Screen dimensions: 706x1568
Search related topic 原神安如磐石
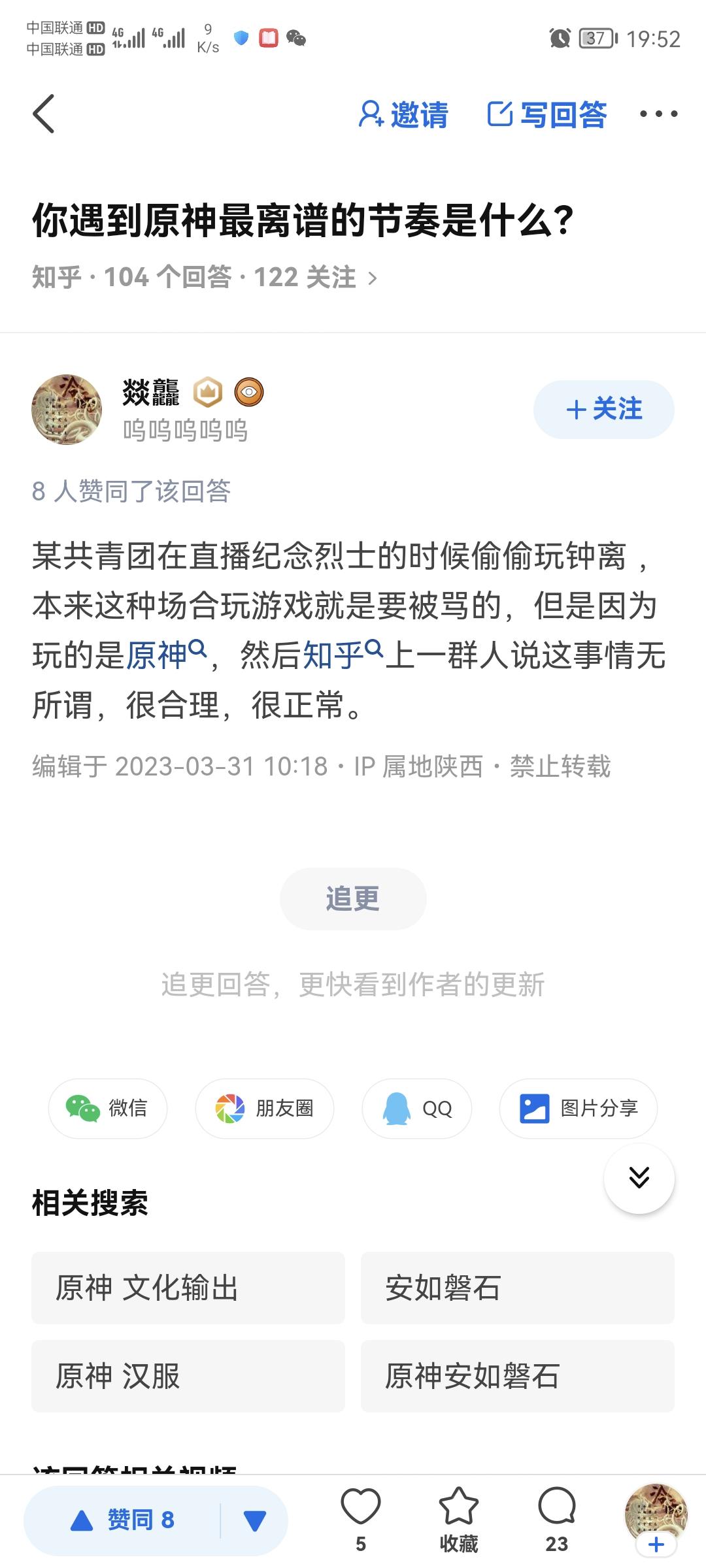[x=517, y=1376]
